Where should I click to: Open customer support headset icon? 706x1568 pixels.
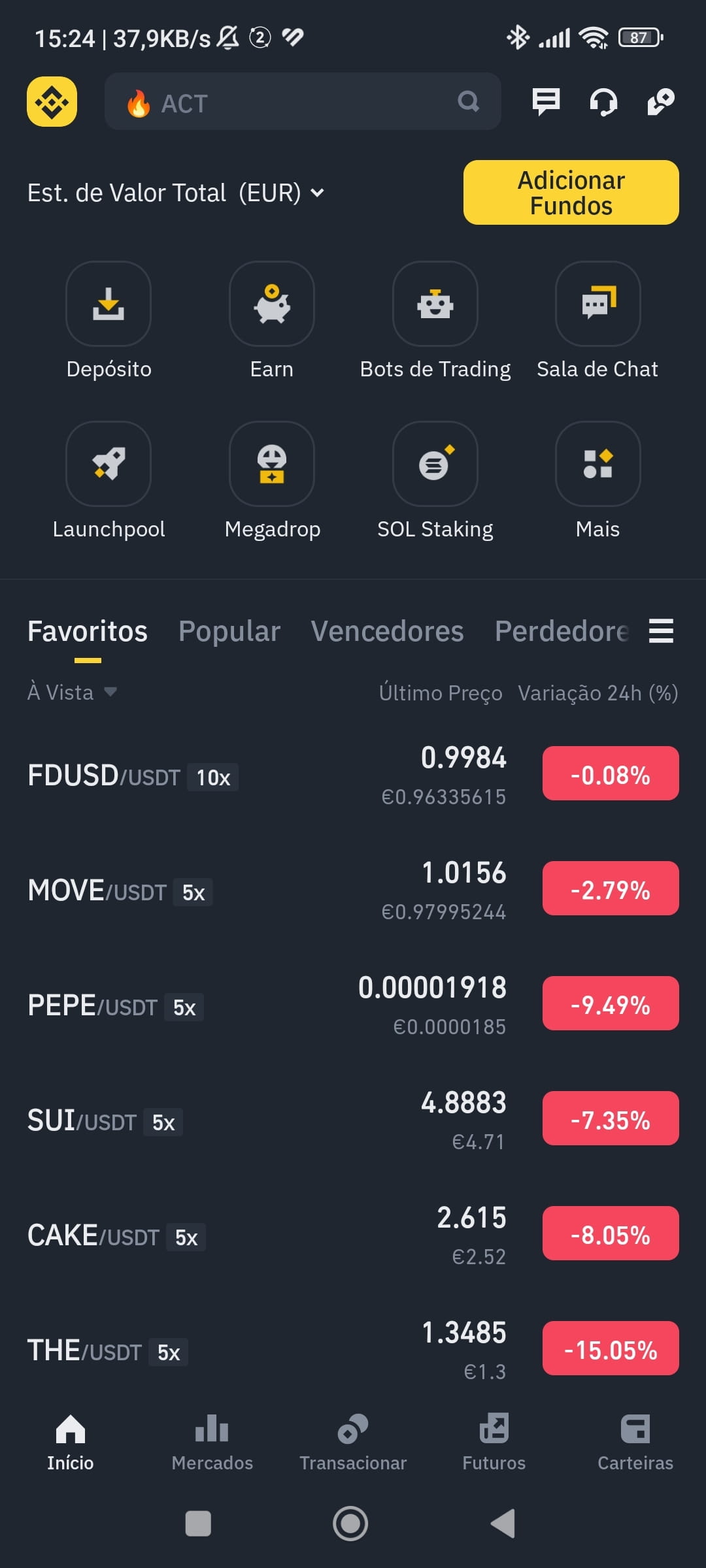(x=603, y=102)
